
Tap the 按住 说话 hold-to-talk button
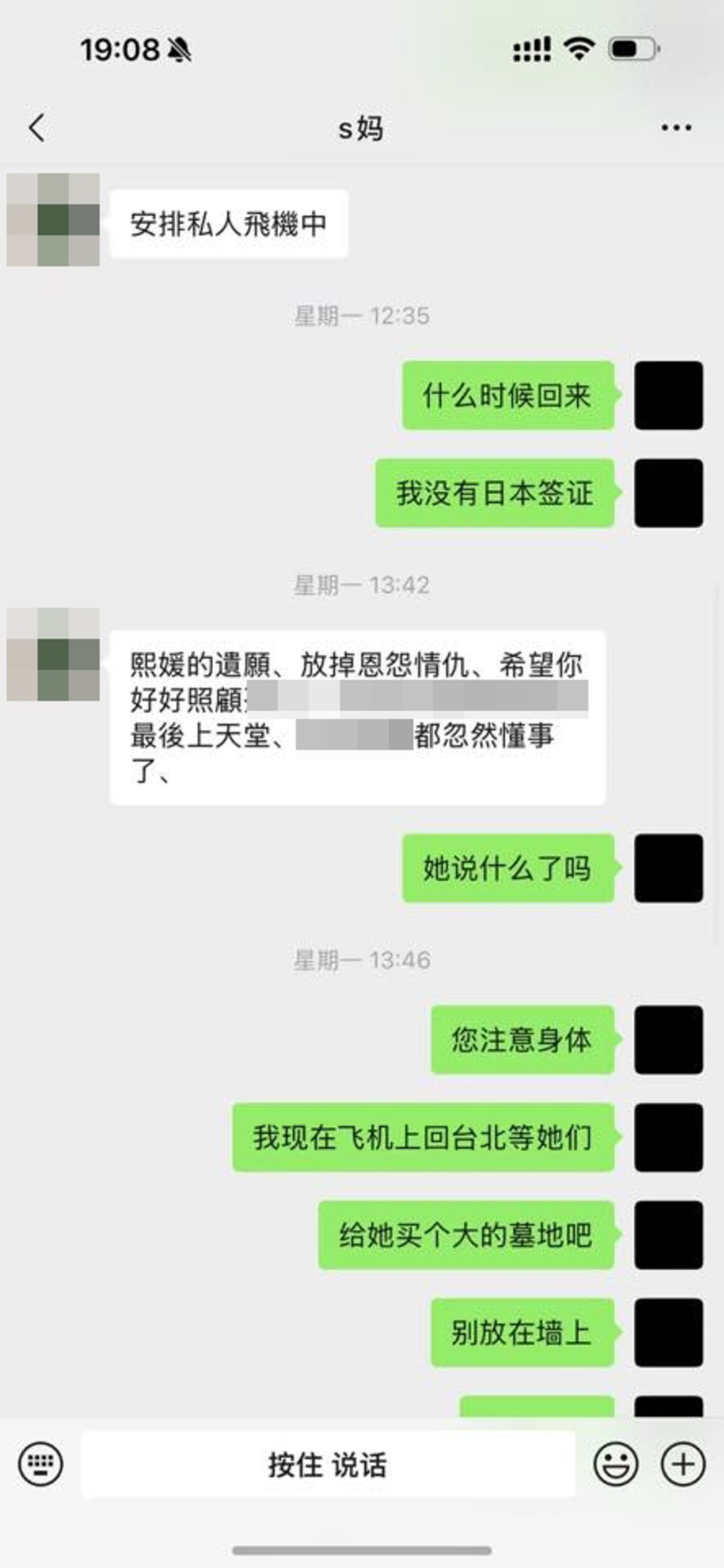(x=327, y=1464)
